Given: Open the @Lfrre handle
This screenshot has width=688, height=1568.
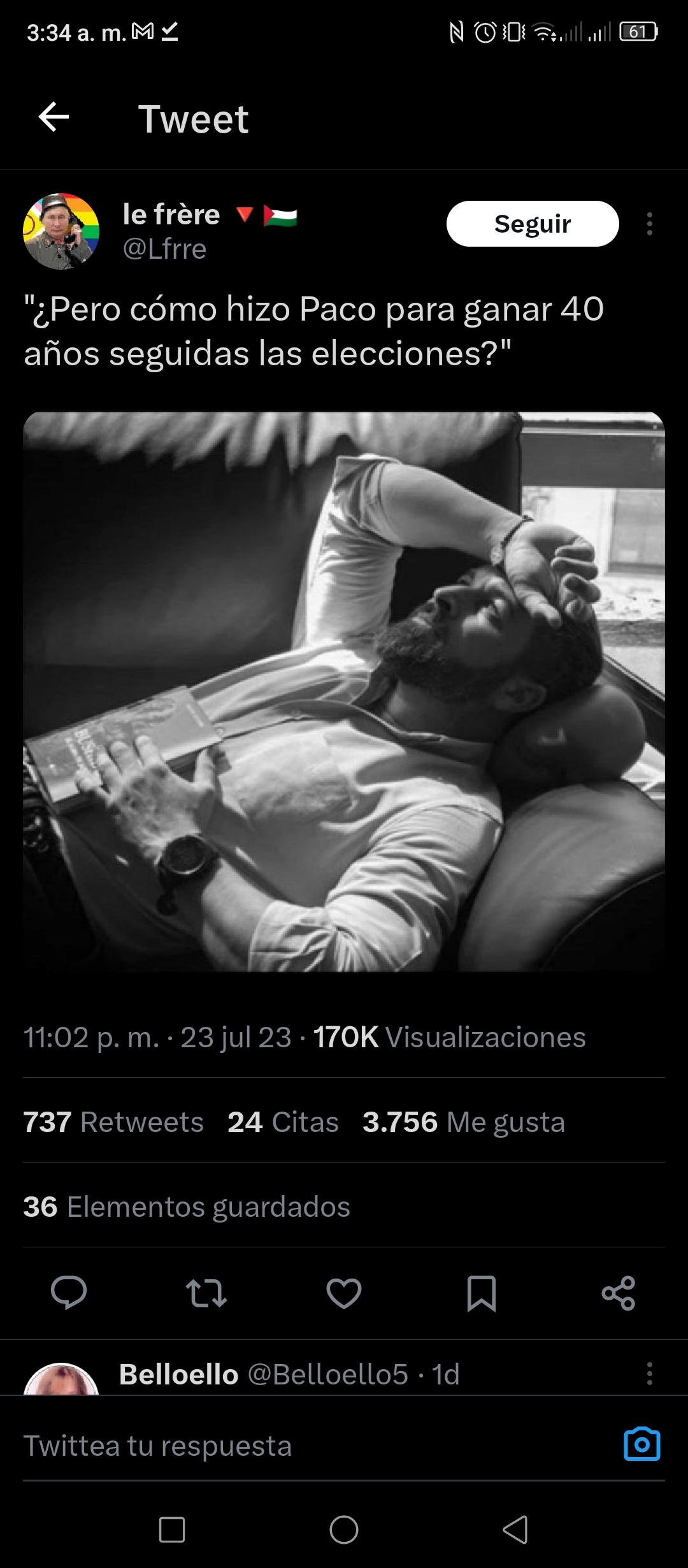Looking at the screenshot, I should click(164, 249).
